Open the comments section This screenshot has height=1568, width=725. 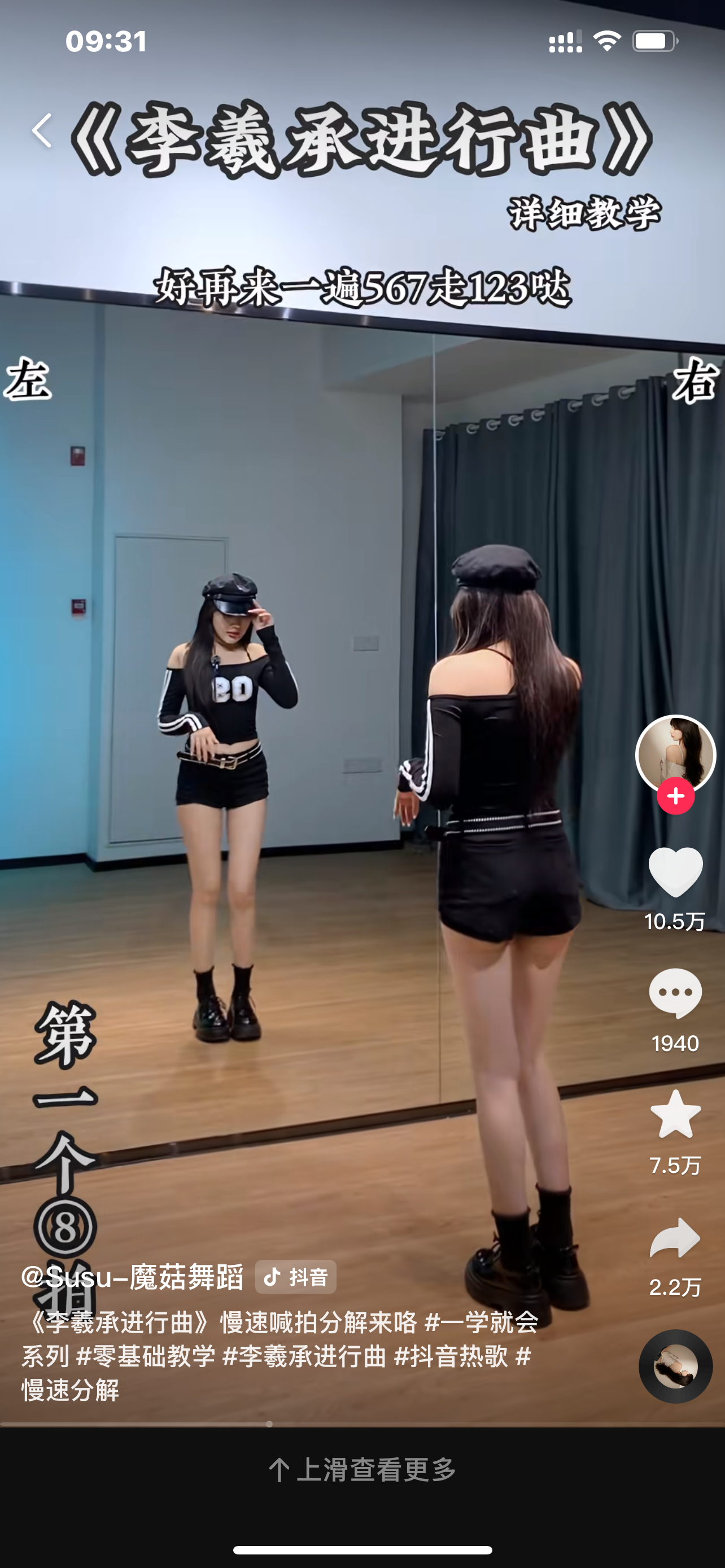675,993
